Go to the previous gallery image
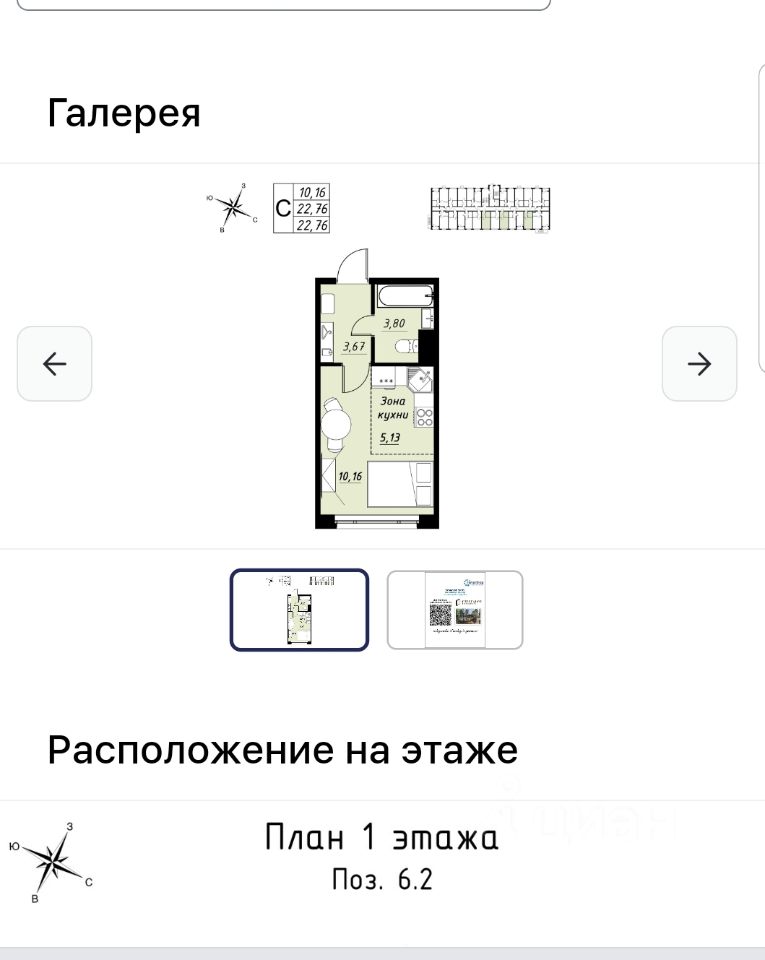The width and height of the screenshot is (765, 960). 54,363
